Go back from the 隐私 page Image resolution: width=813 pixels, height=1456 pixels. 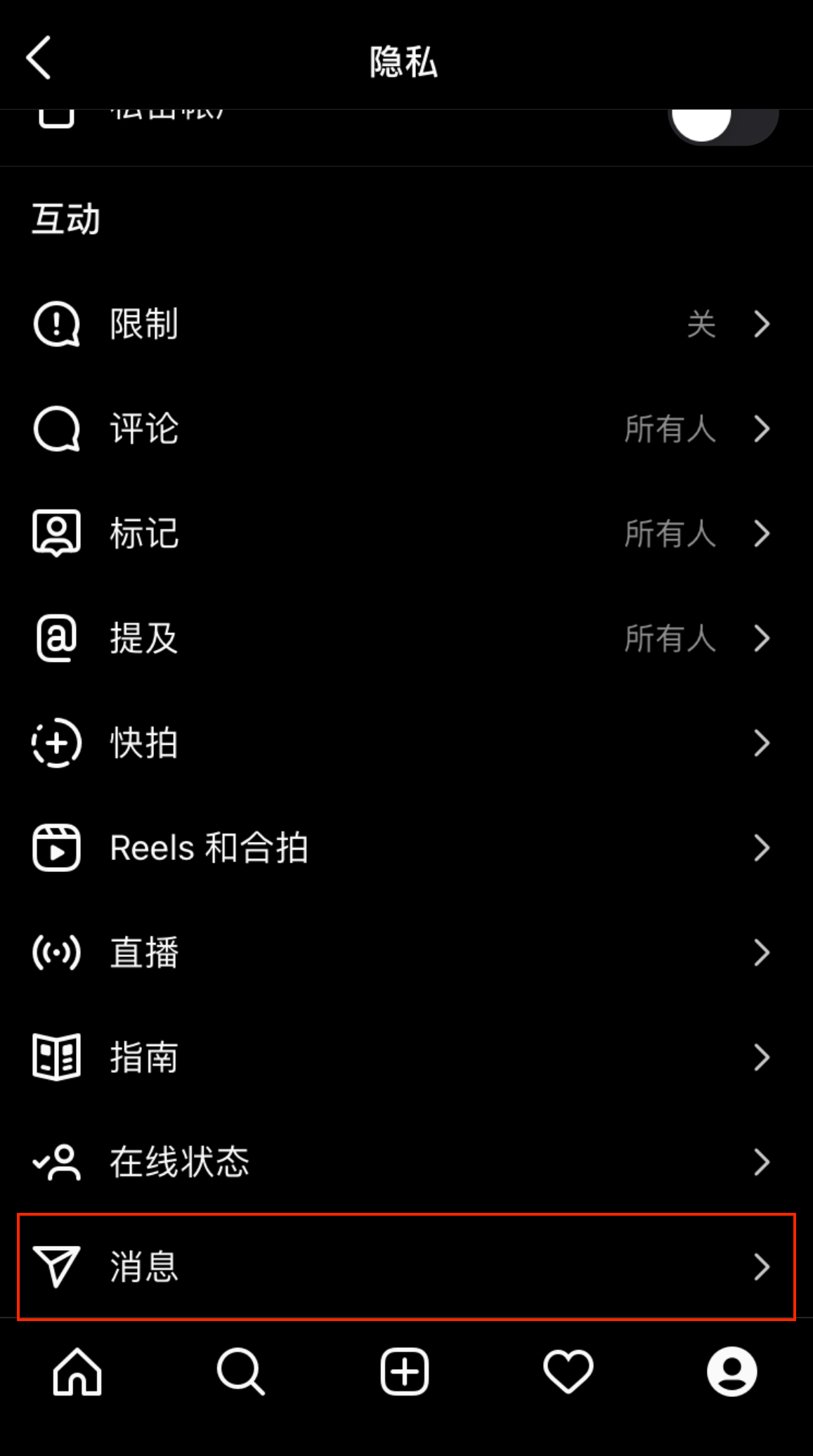coord(39,58)
